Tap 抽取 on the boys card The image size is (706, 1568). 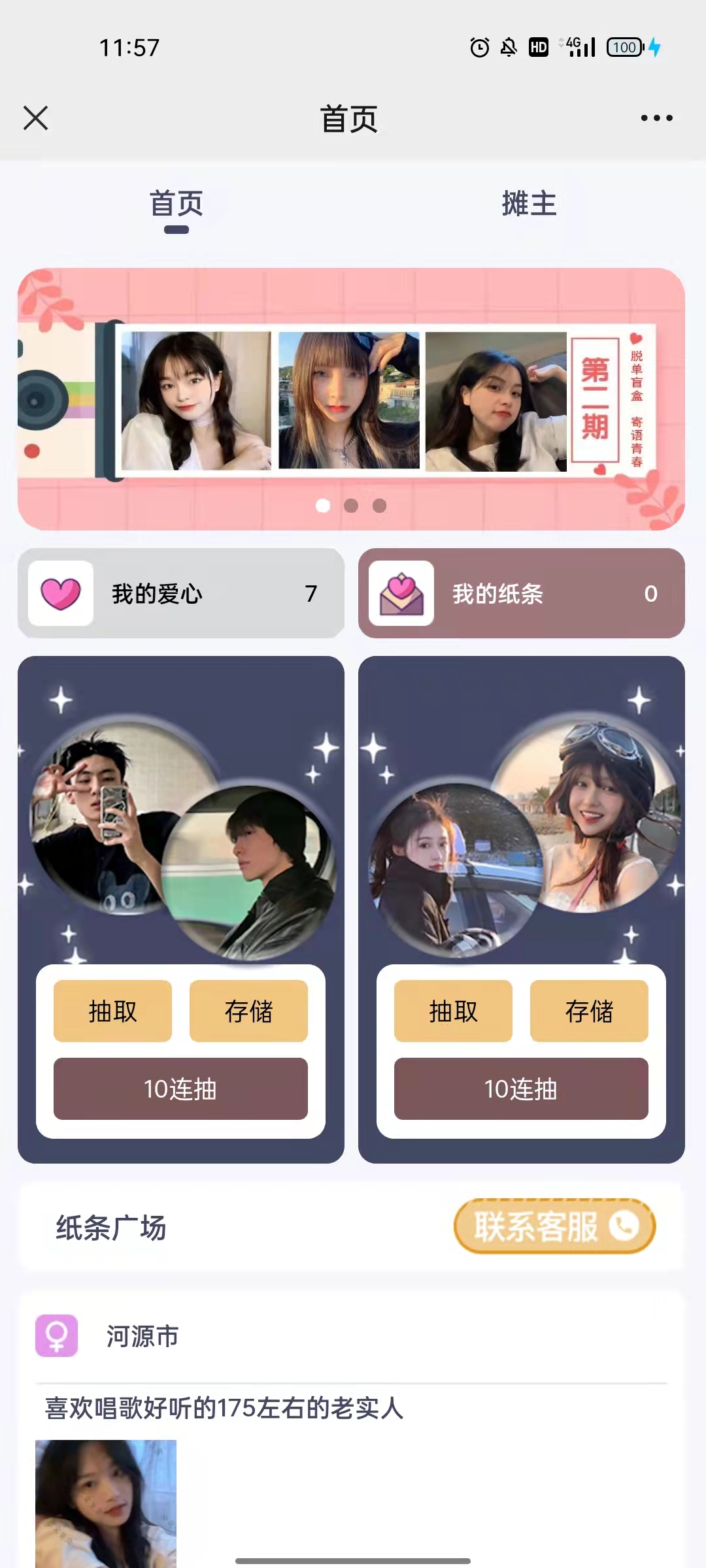[112, 1011]
